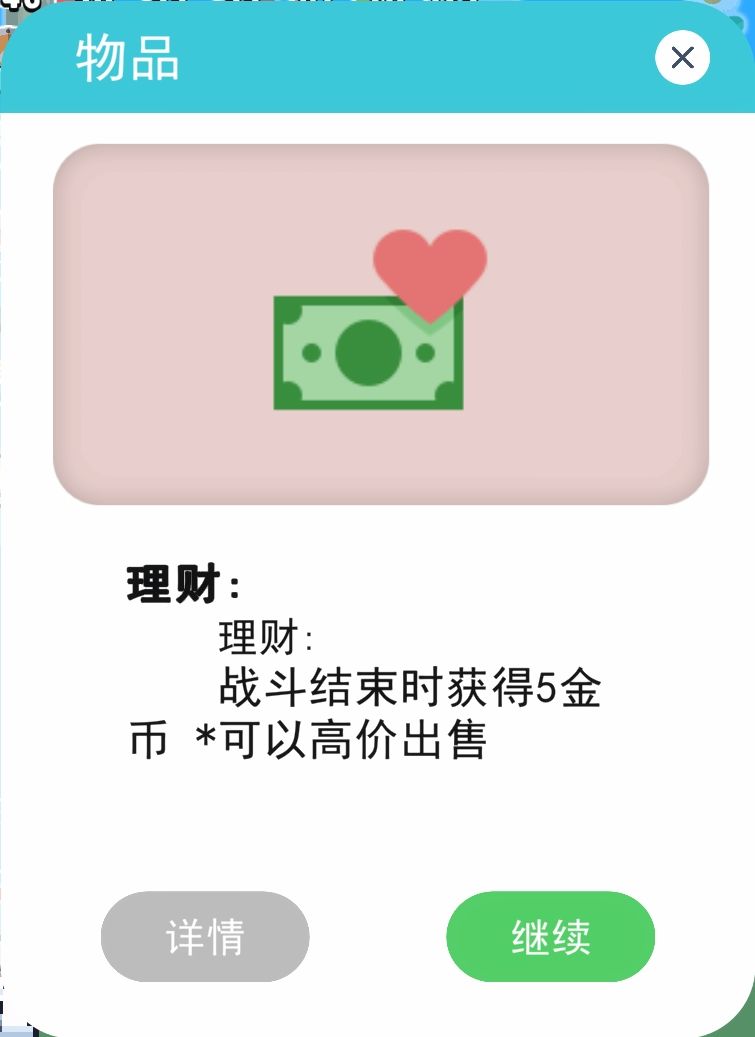The image size is (755, 1037).
Task: Close the 物品 popup with the X
Action: click(x=682, y=57)
